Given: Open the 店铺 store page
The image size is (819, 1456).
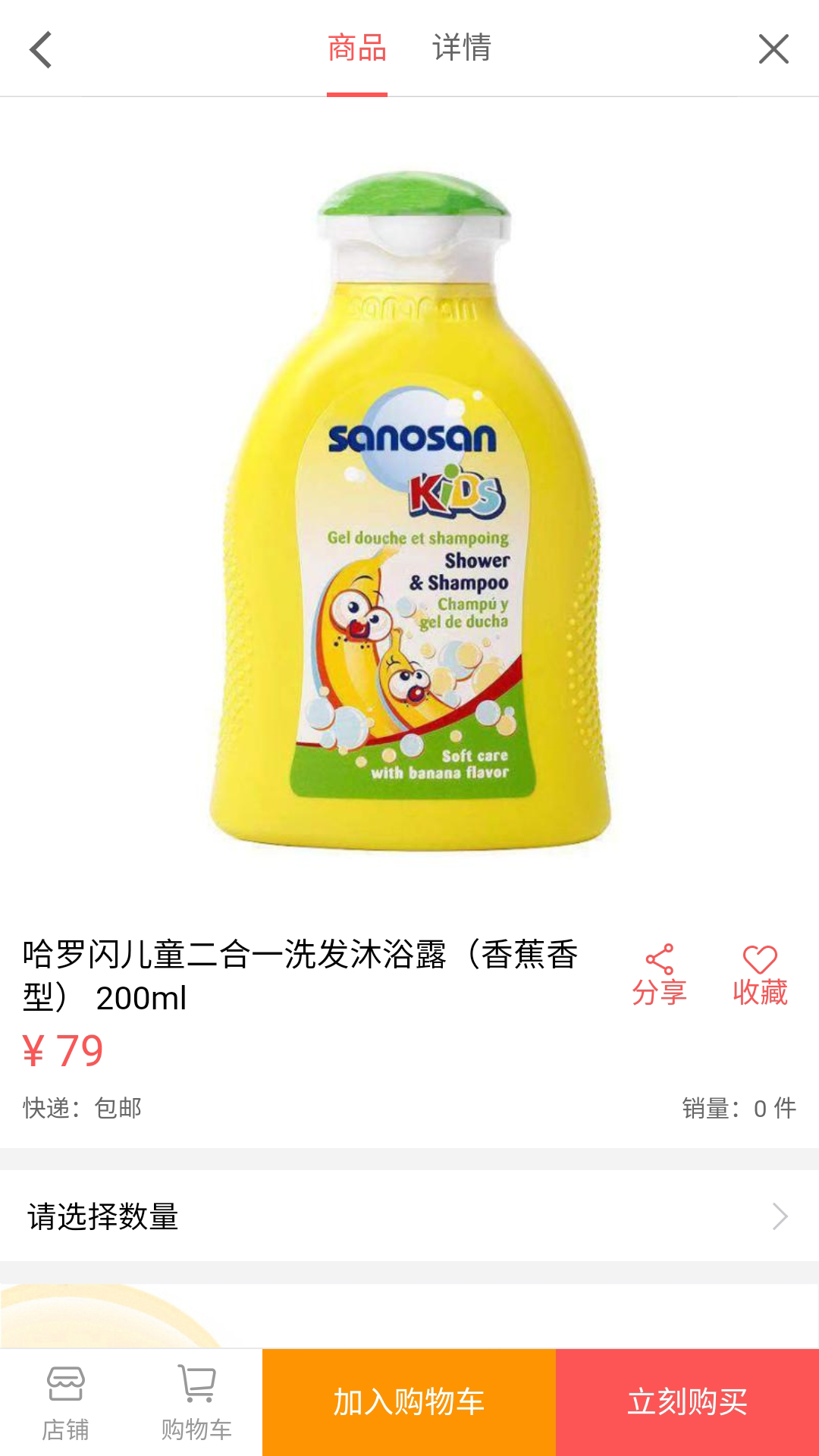Looking at the screenshot, I should [x=65, y=1403].
